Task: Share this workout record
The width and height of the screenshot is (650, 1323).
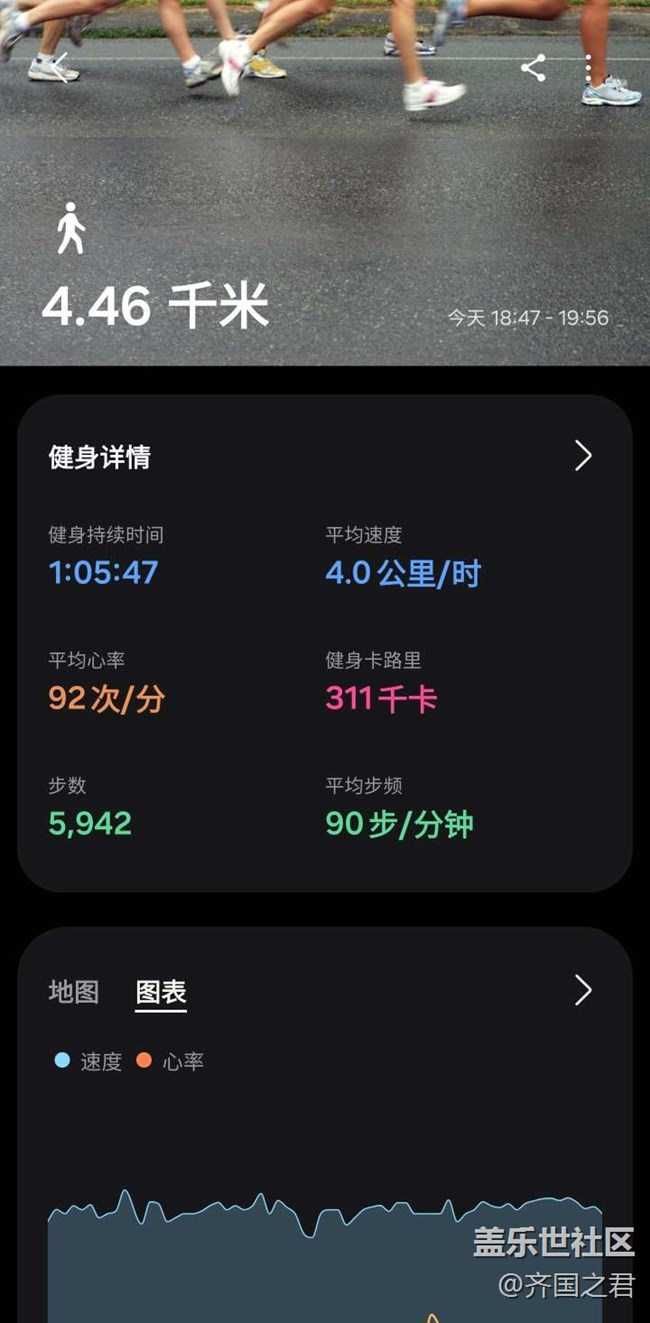Action: [533, 68]
